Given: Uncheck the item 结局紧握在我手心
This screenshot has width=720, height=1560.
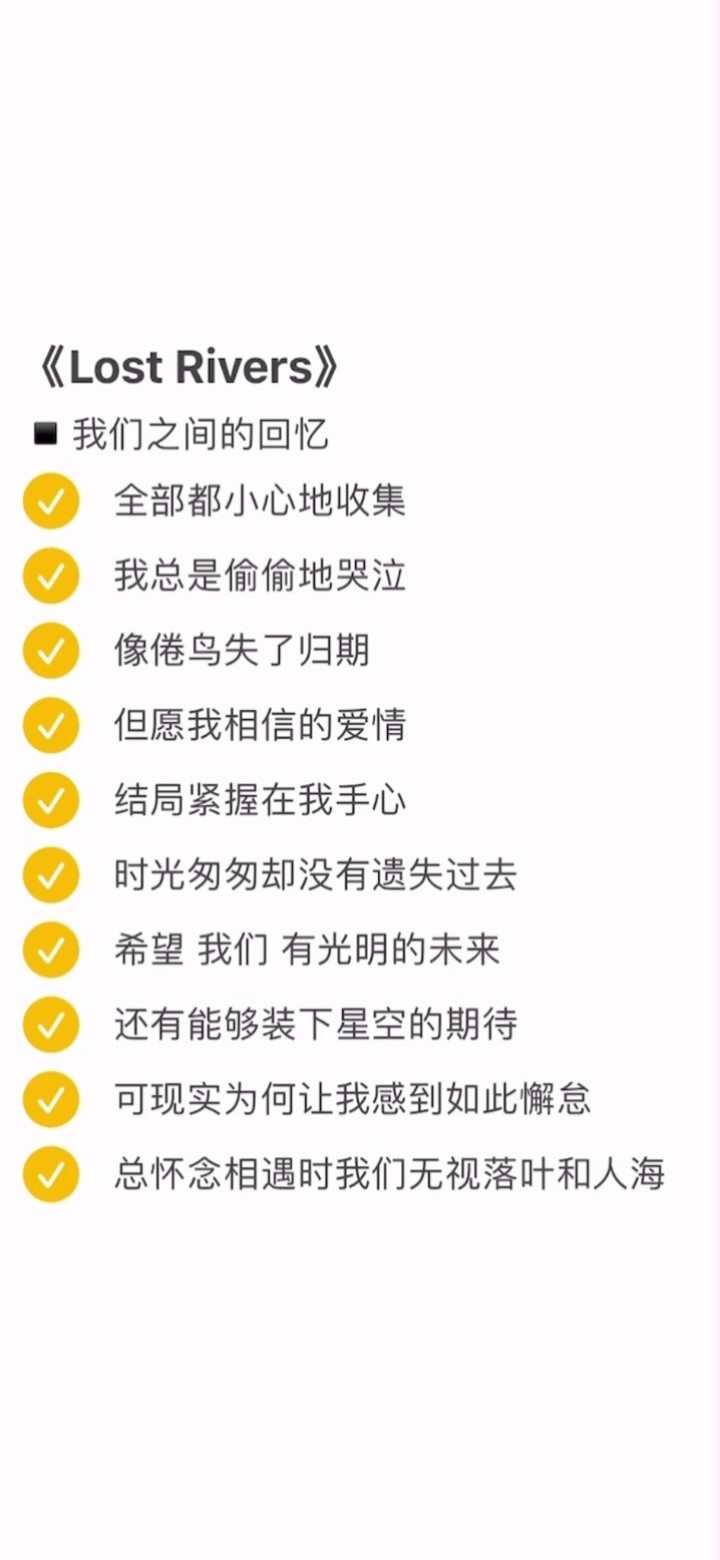Looking at the screenshot, I should click(x=50, y=800).
